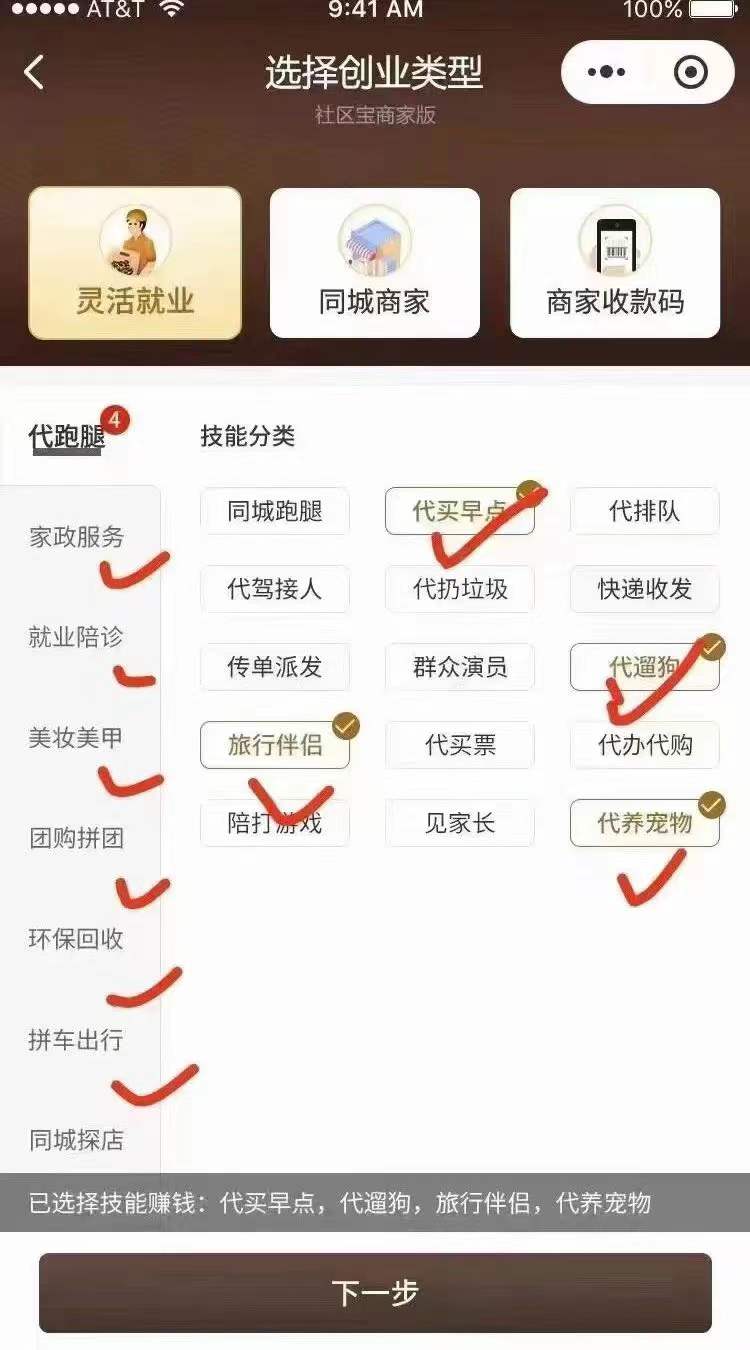Open the 美妆美甲 category

point(77,738)
